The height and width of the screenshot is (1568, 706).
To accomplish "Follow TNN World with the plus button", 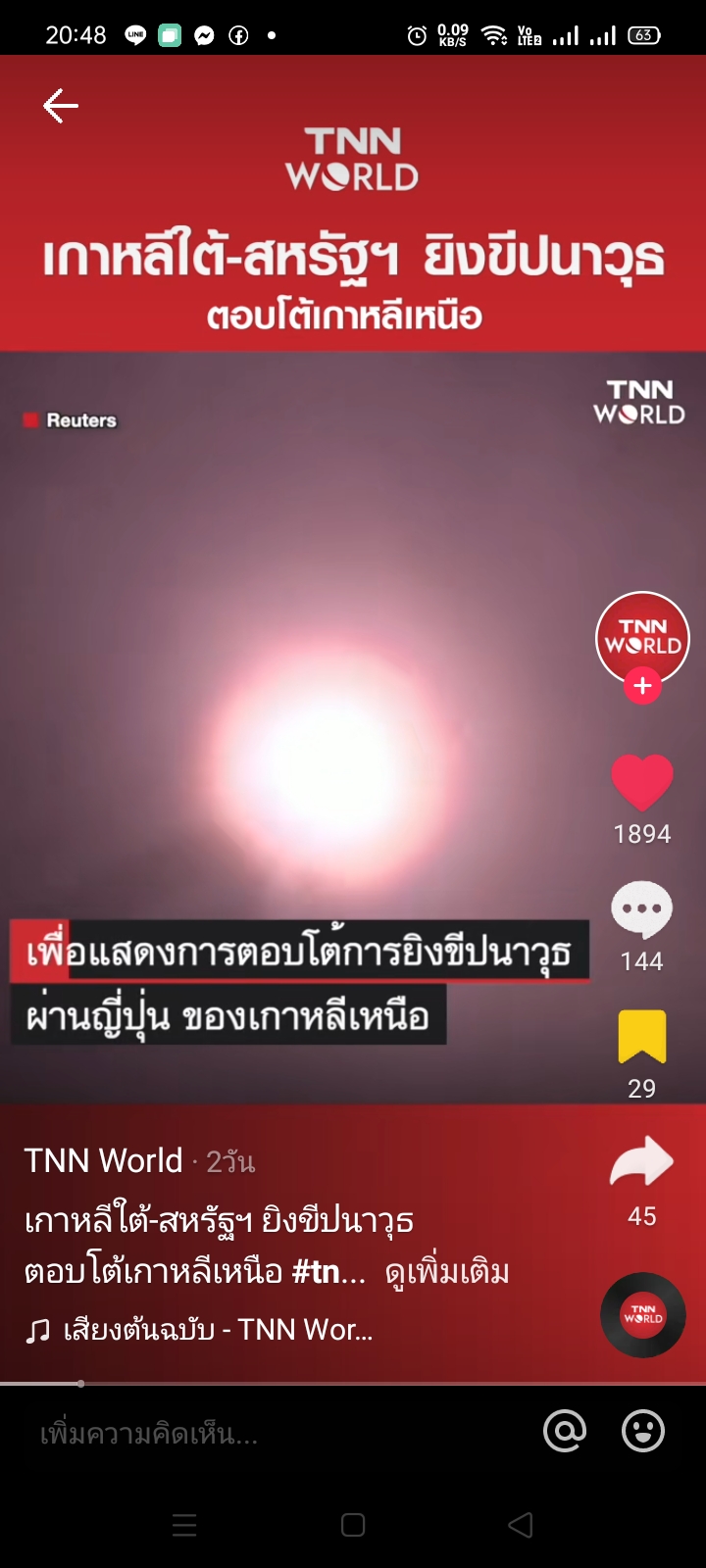I will point(642,686).
